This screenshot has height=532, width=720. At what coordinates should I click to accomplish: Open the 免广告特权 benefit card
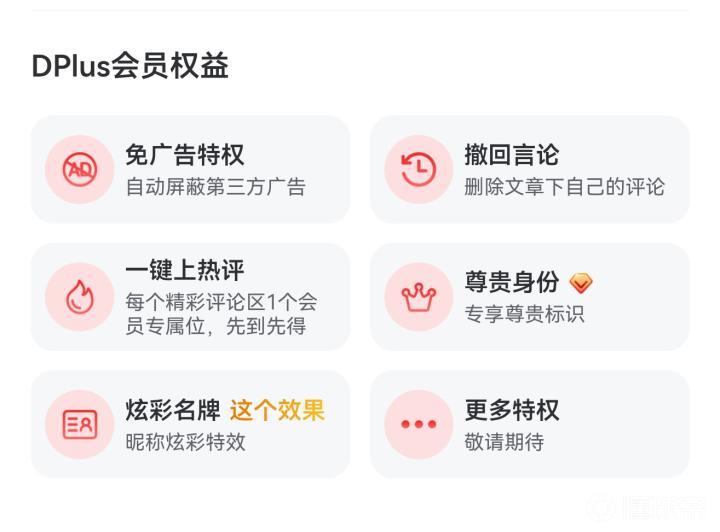tap(190, 169)
